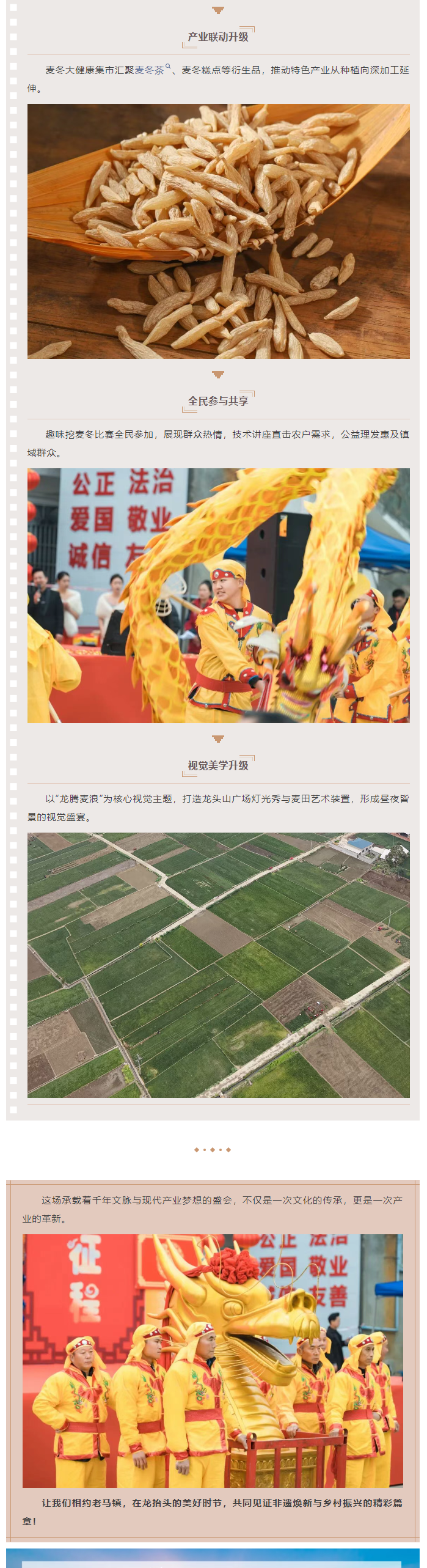
Task: View the dried 麦冬 roots photo
Action: (x=218, y=231)
